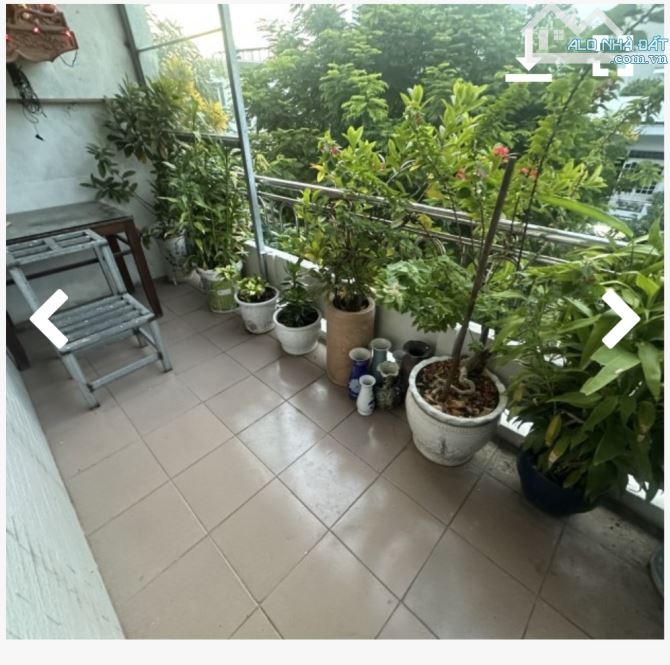Go to the previous photo

click(49, 319)
